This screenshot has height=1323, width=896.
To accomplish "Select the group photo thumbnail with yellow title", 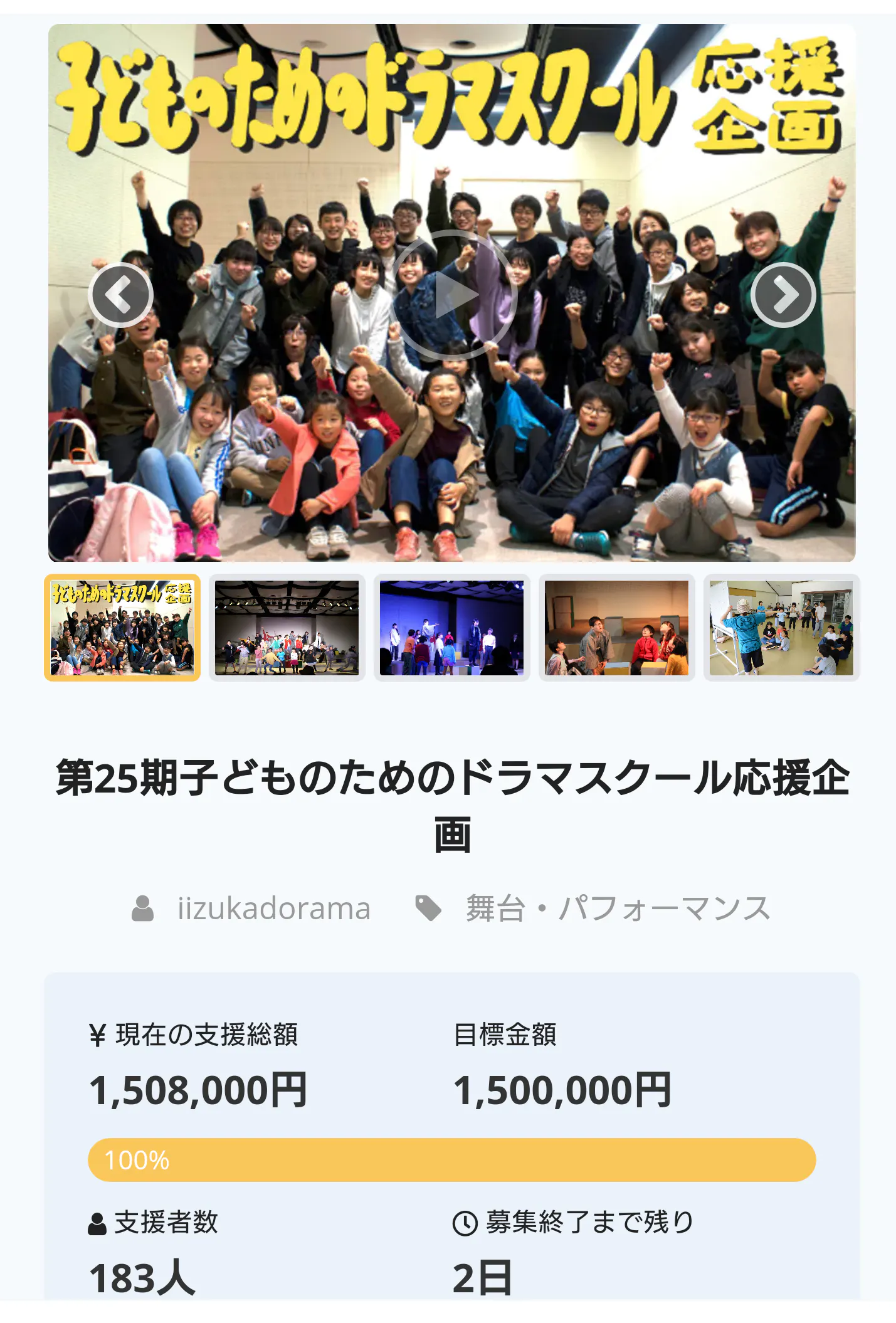I will (x=122, y=628).
